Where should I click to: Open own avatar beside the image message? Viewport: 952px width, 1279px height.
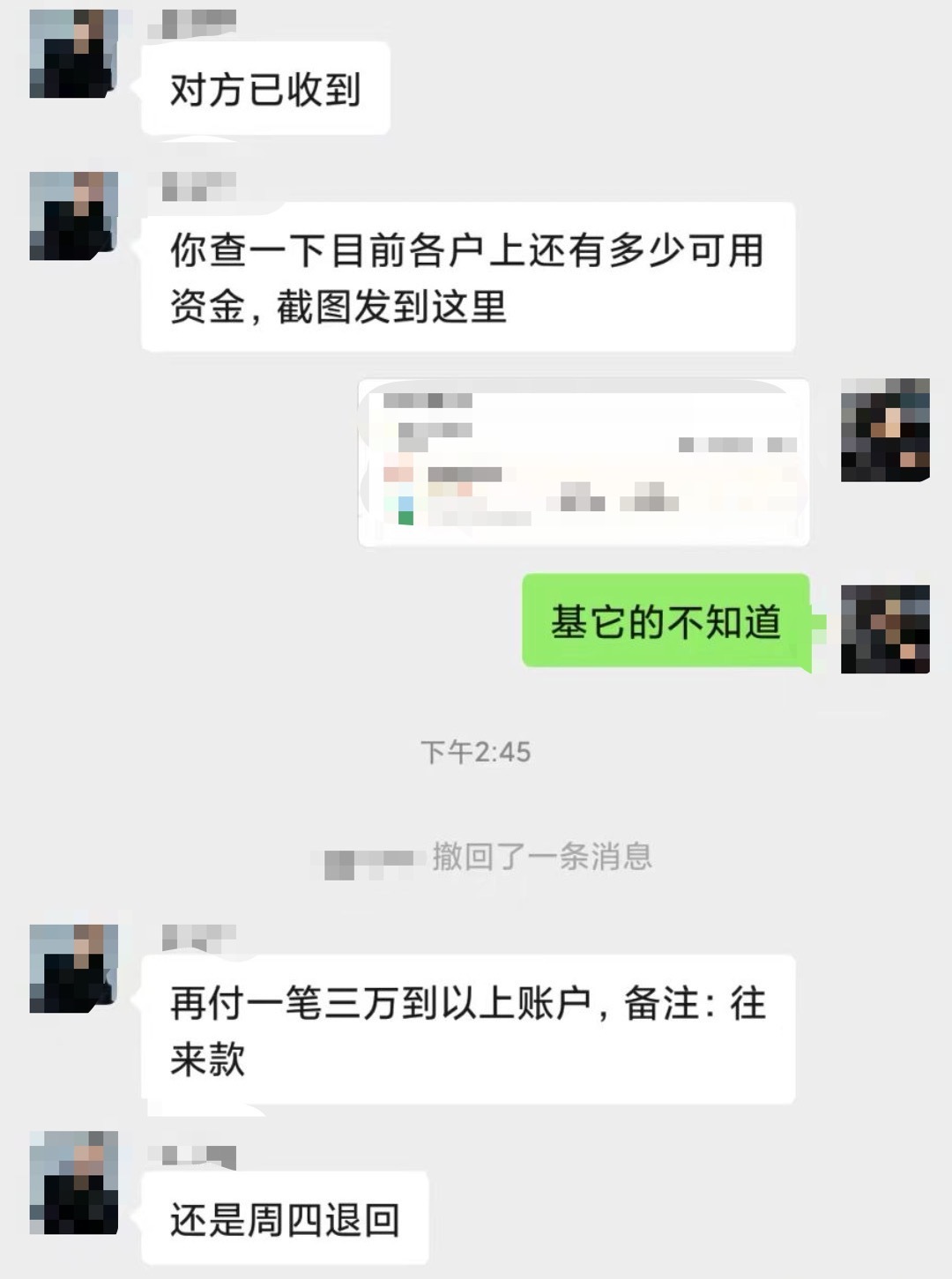884,430
